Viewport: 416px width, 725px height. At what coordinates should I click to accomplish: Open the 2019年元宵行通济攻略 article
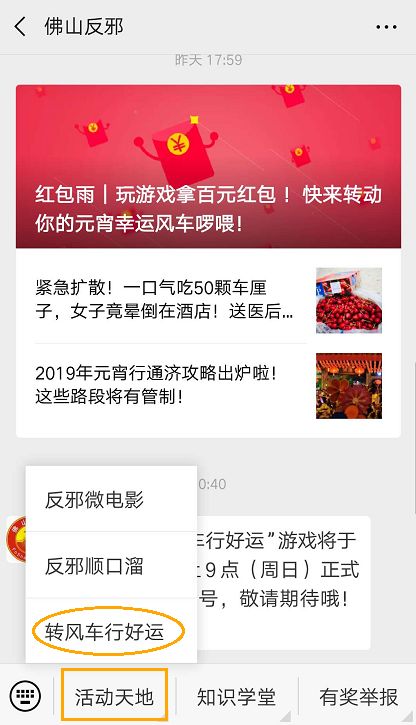208,386
